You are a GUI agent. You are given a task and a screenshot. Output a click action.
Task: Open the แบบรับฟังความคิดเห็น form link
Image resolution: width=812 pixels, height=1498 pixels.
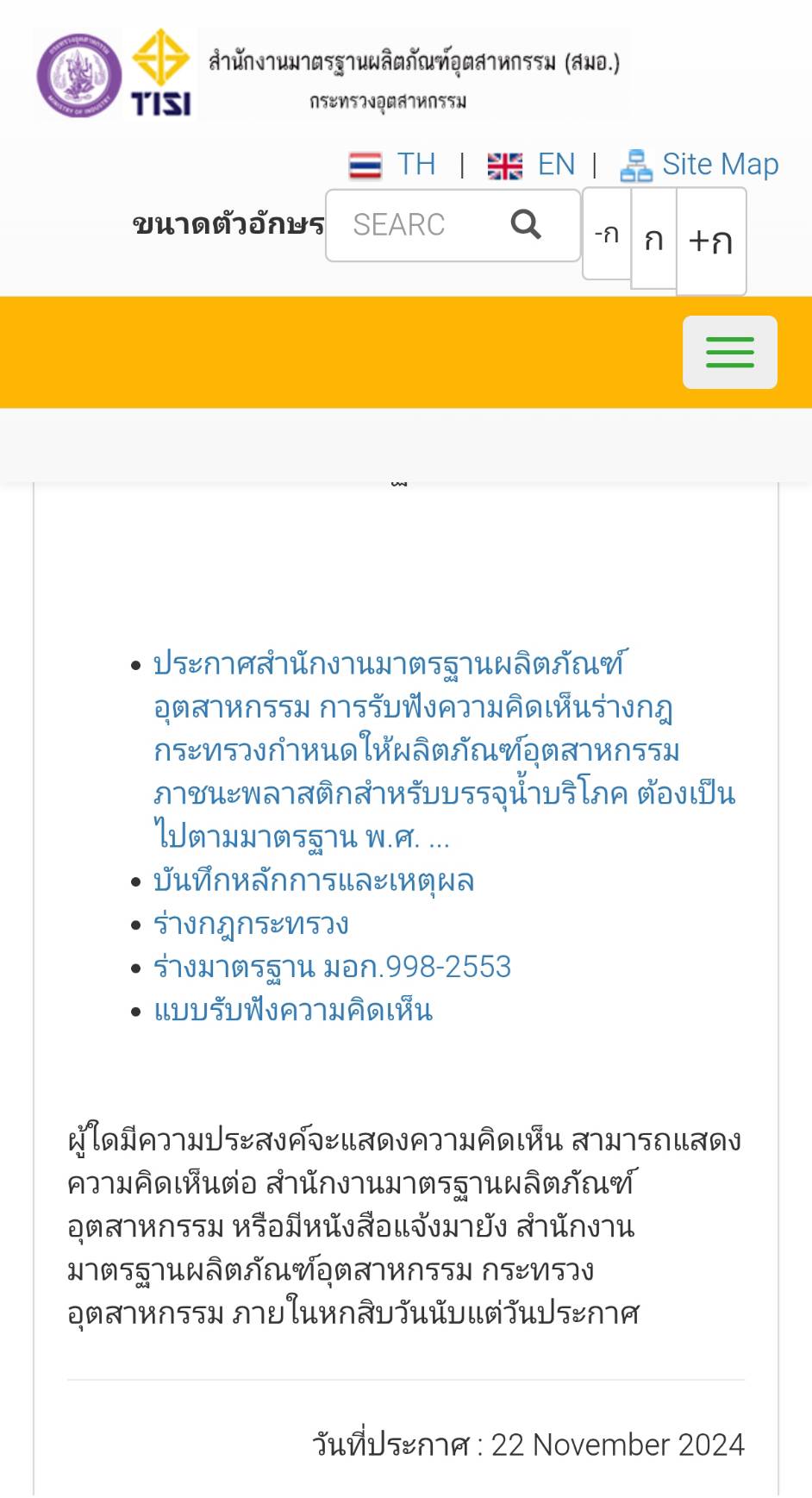[293, 1010]
